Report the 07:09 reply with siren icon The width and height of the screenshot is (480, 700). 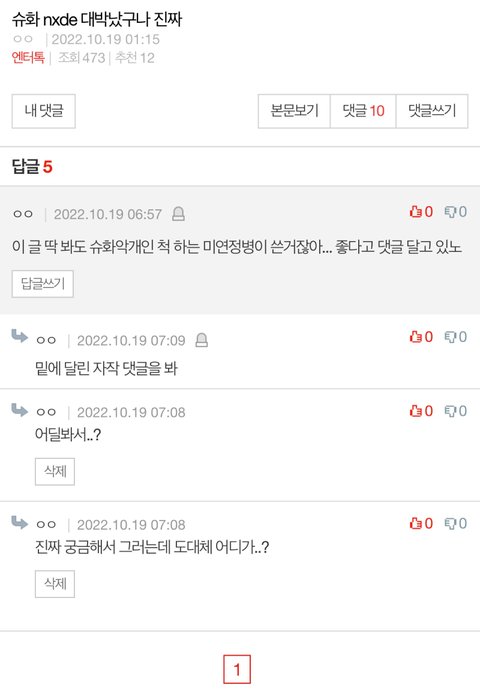click(201, 340)
